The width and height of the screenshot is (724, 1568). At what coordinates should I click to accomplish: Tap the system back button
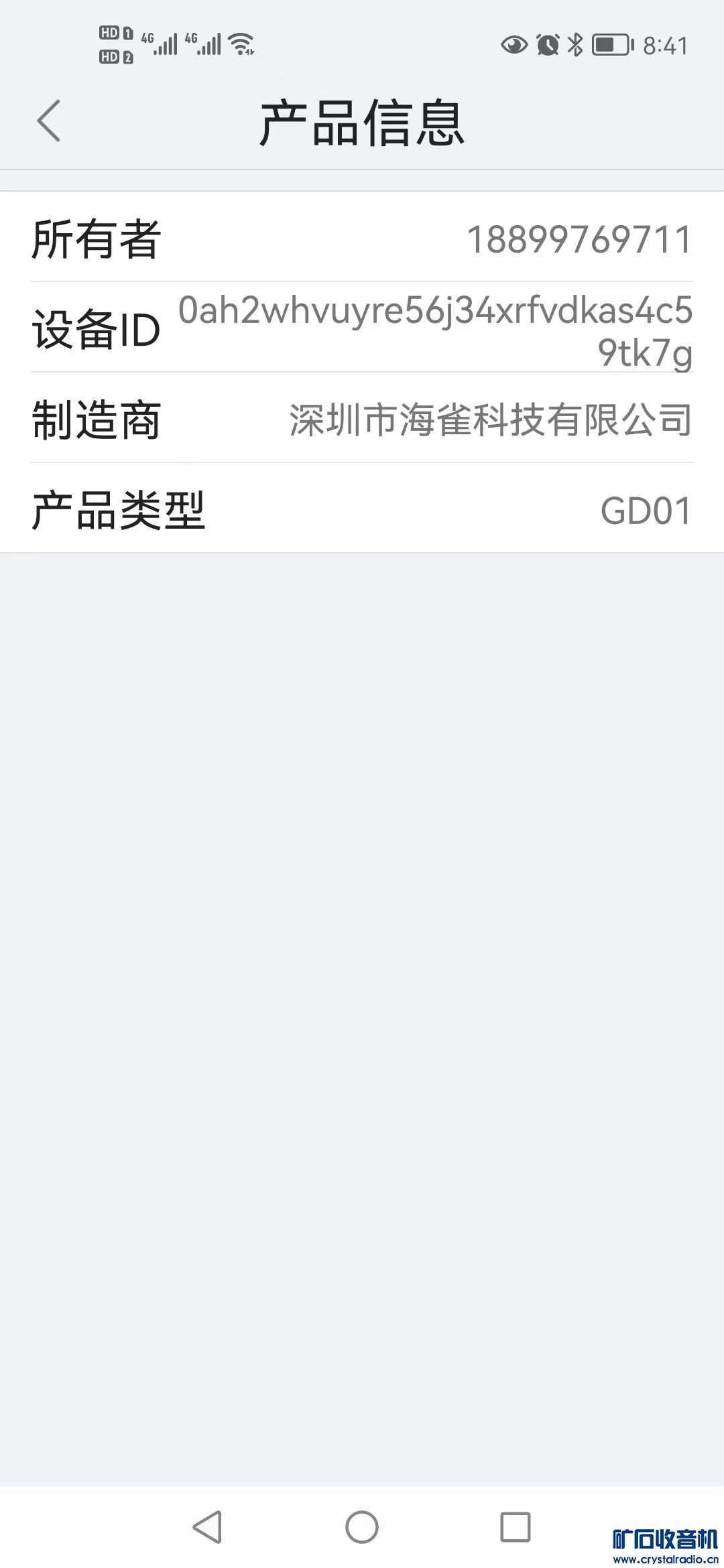pos(207,1527)
